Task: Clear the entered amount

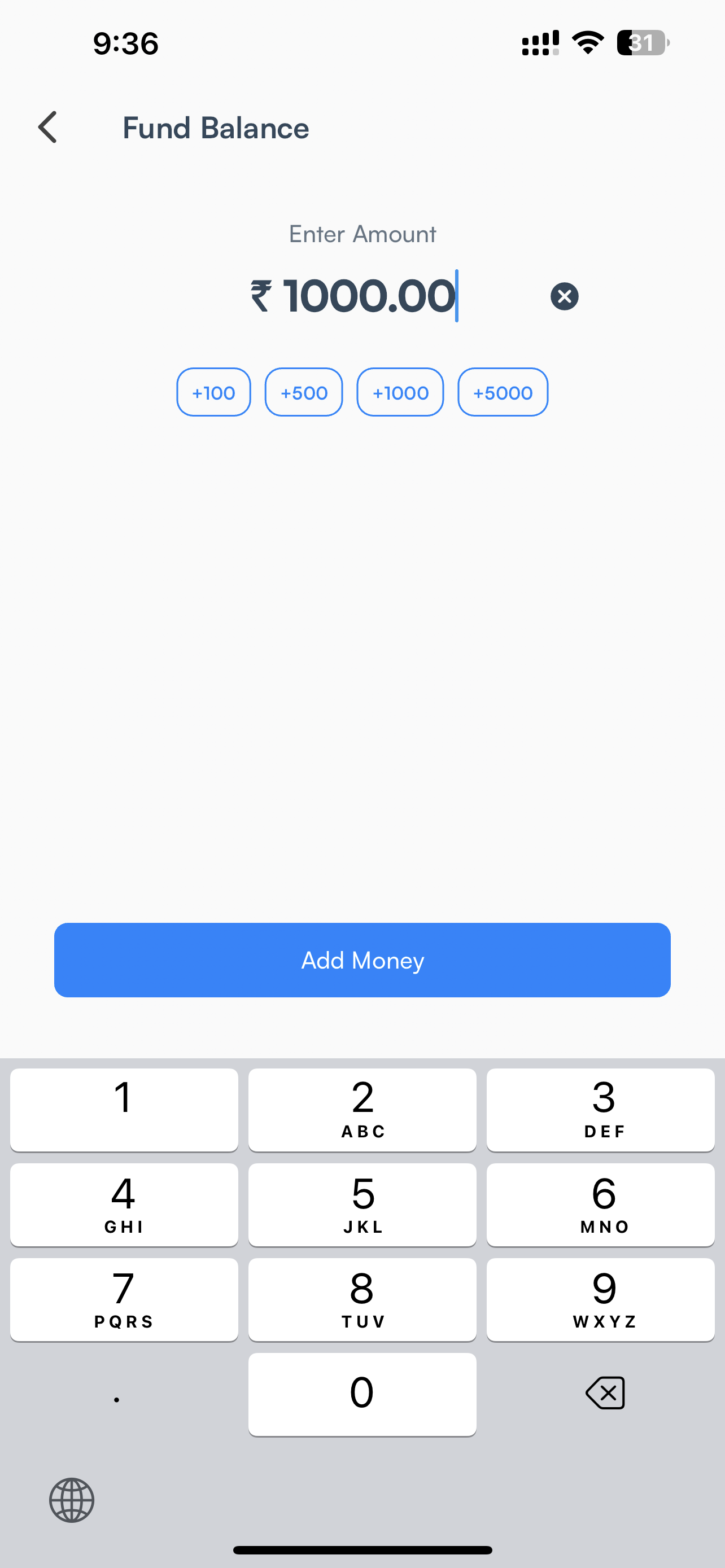Action: tap(564, 296)
